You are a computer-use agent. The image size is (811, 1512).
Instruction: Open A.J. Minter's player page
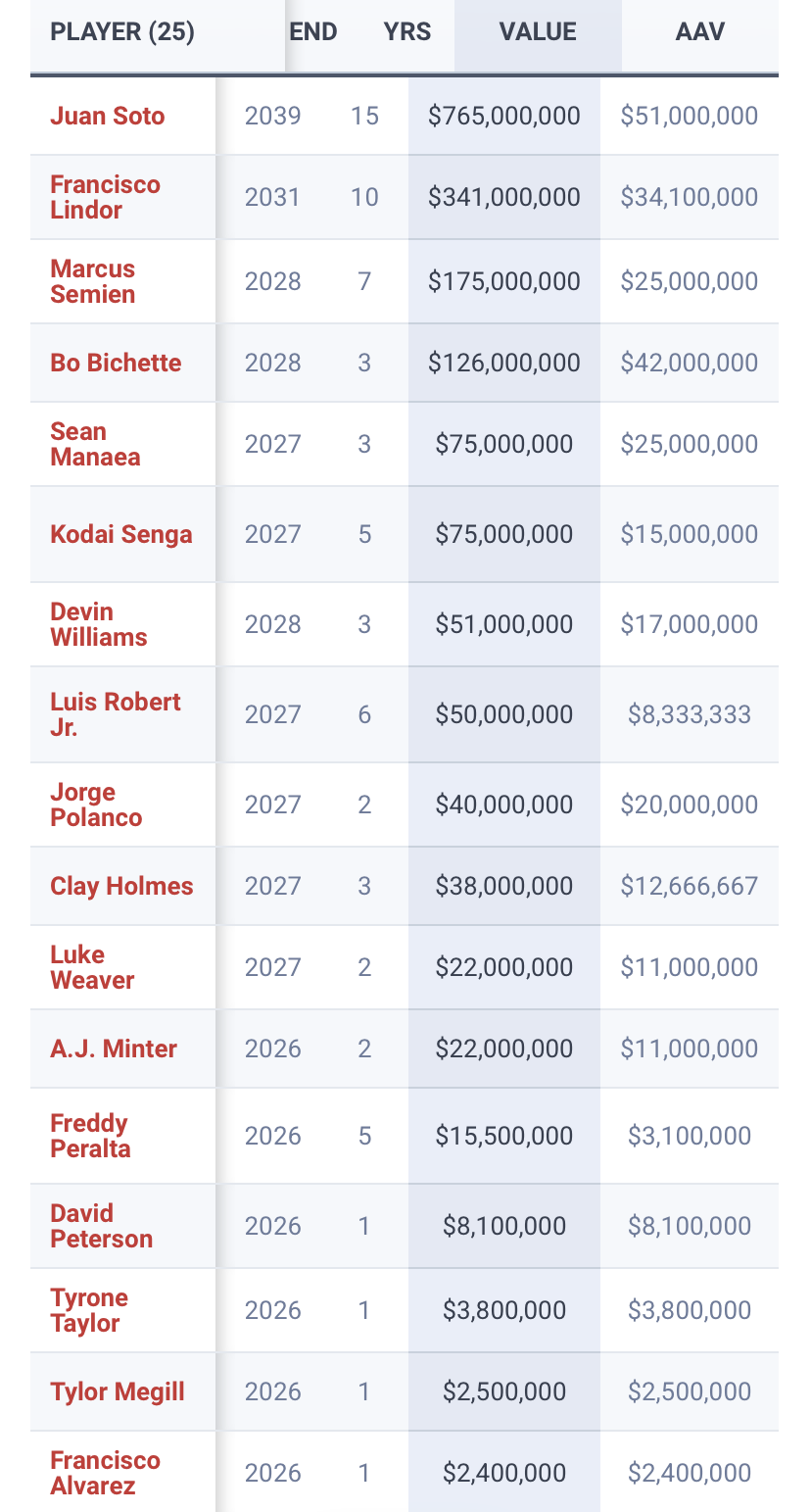(114, 1049)
